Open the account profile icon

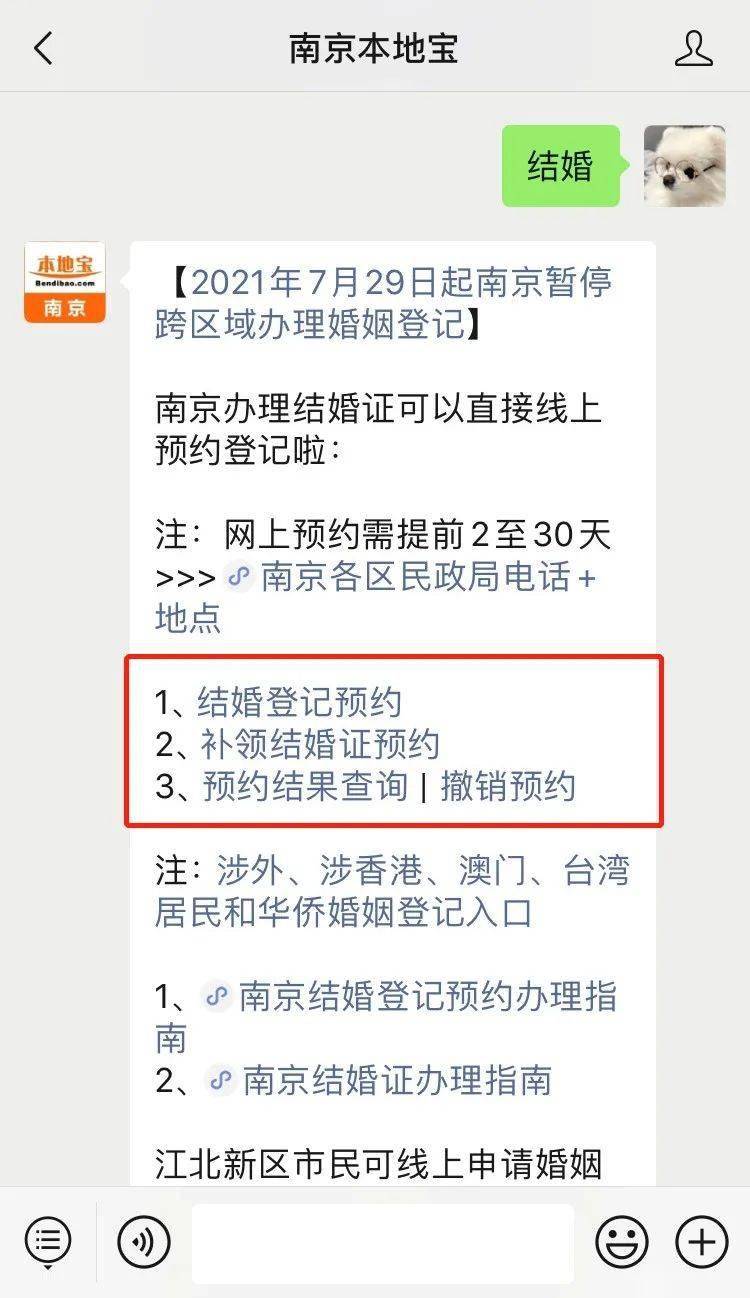tap(694, 48)
